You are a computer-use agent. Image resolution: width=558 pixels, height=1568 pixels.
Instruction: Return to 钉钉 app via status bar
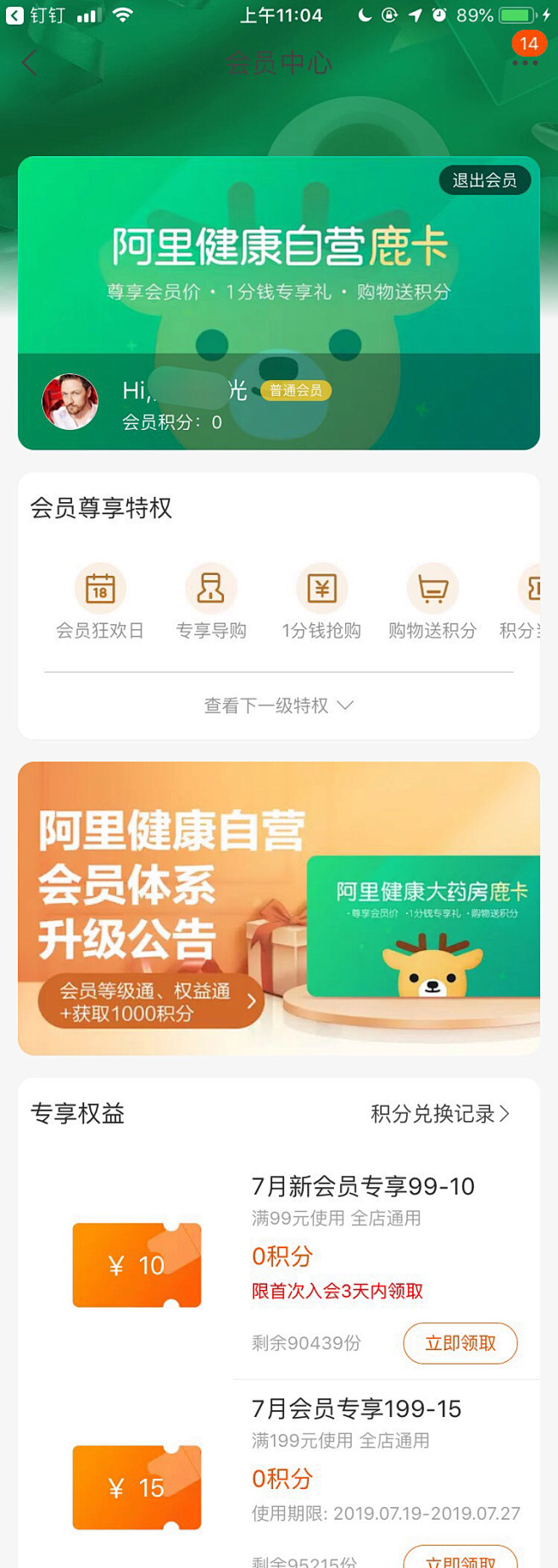tap(34, 15)
